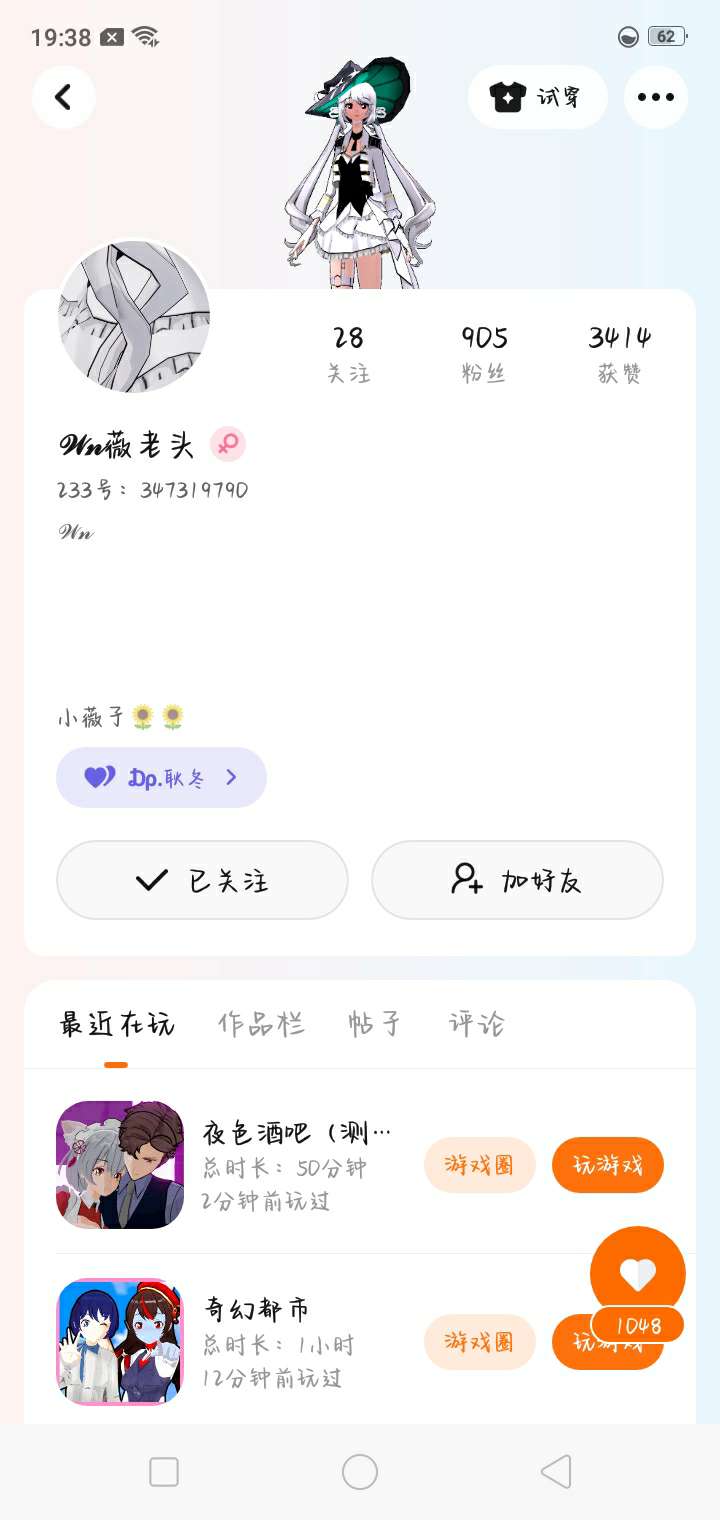Open 游戏圈 for 奇幻都市
The width and height of the screenshot is (720, 1520).
(480, 1342)
